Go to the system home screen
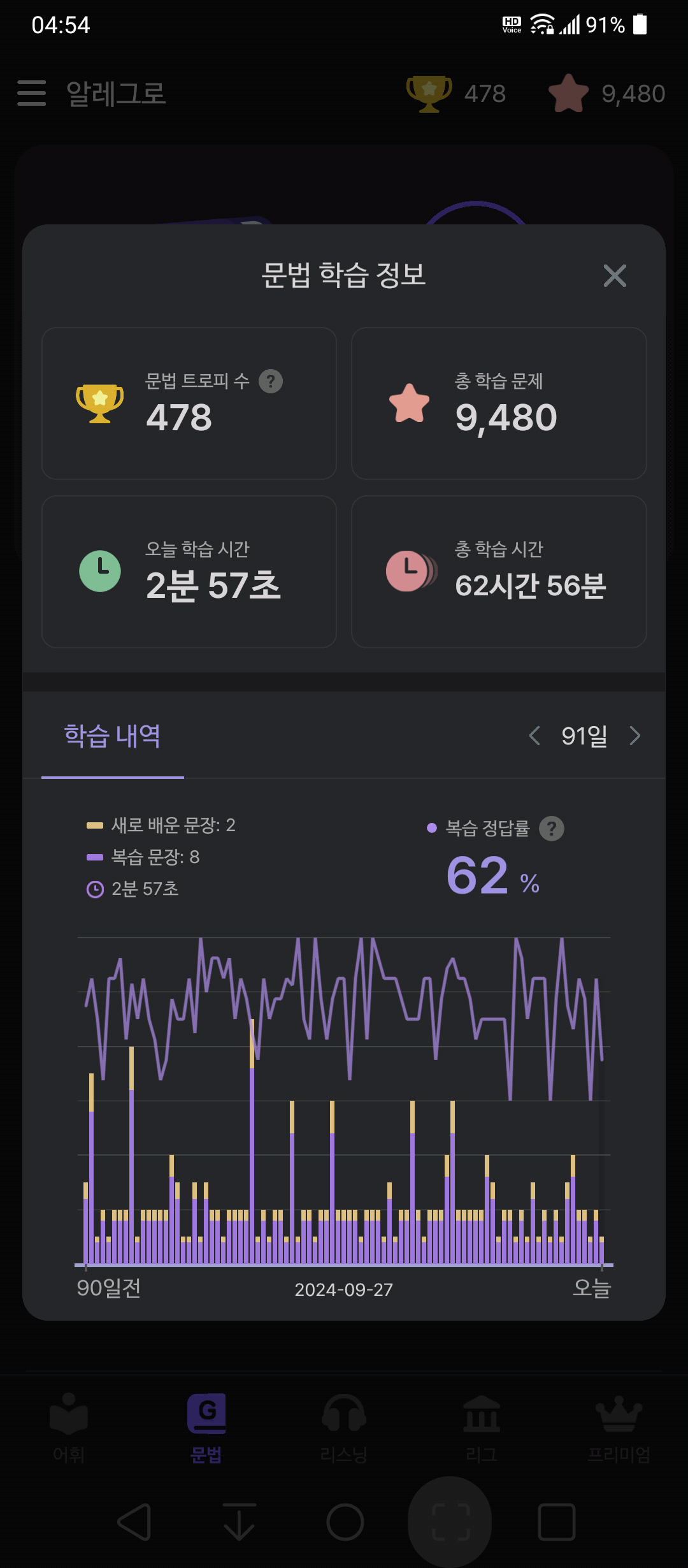Viewport: 688px width, 1568px height. click(345, 1522)
